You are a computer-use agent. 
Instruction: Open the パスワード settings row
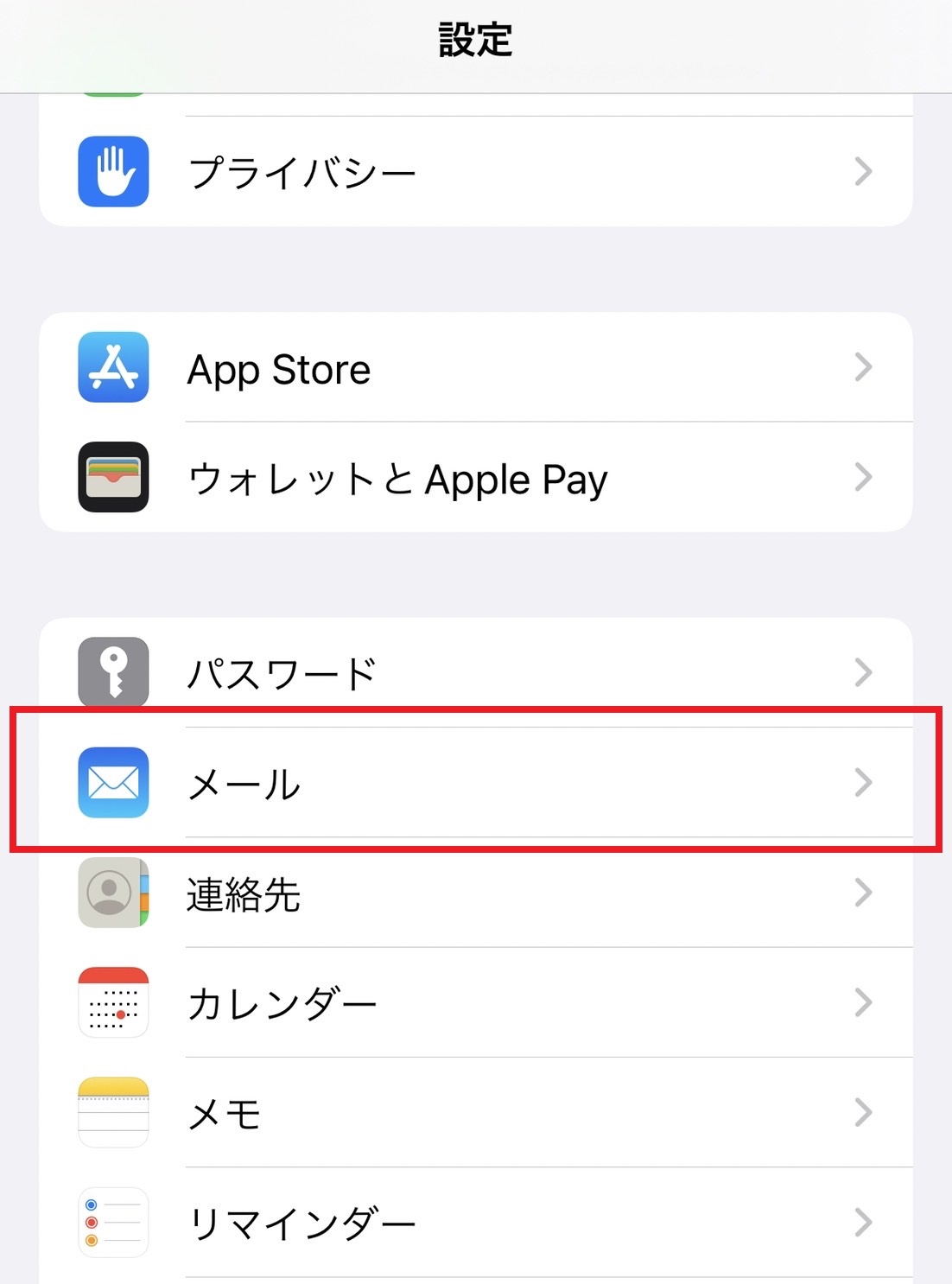click(x=475, y=673)
